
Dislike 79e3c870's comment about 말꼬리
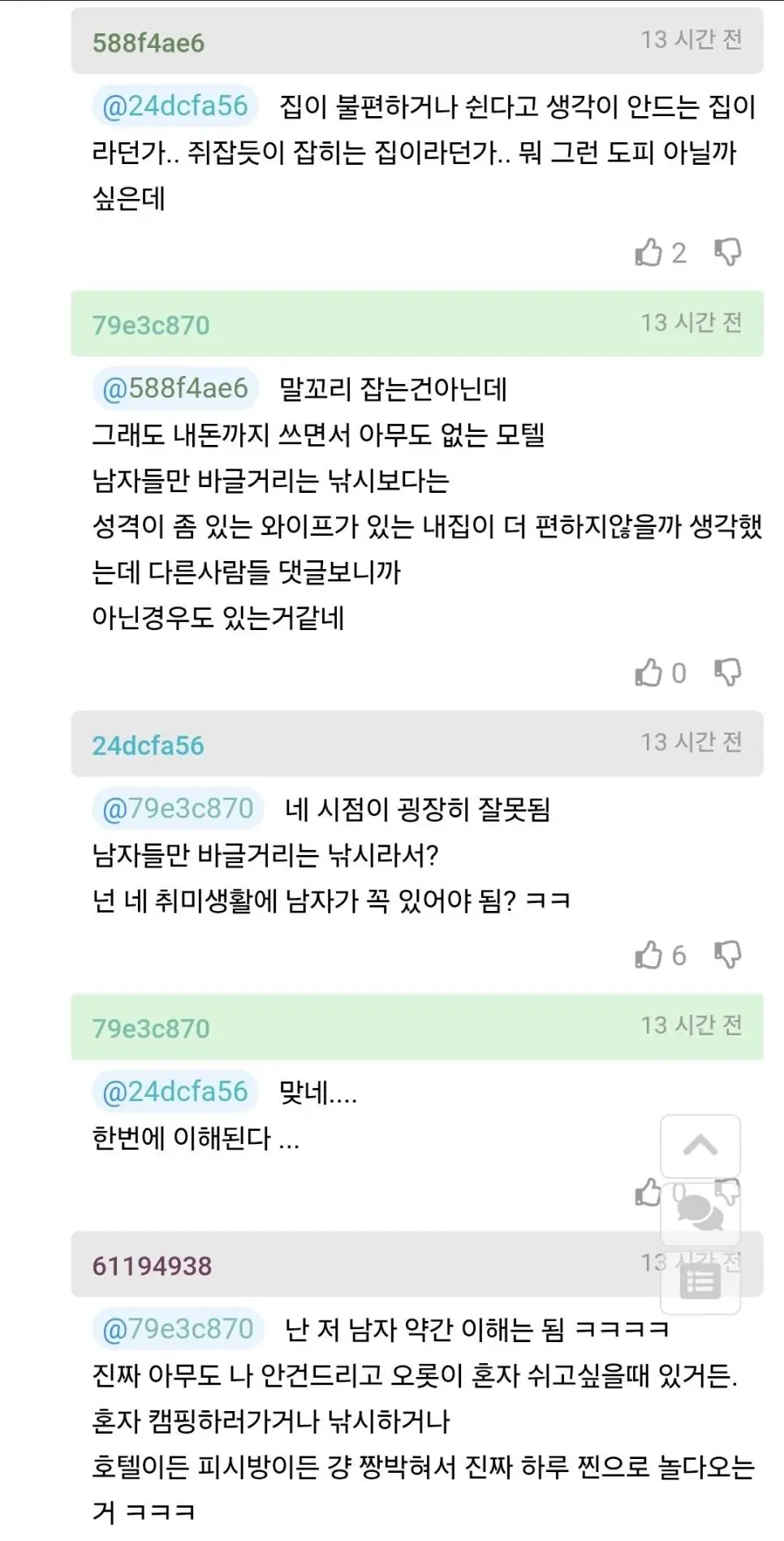coord(727,672)
